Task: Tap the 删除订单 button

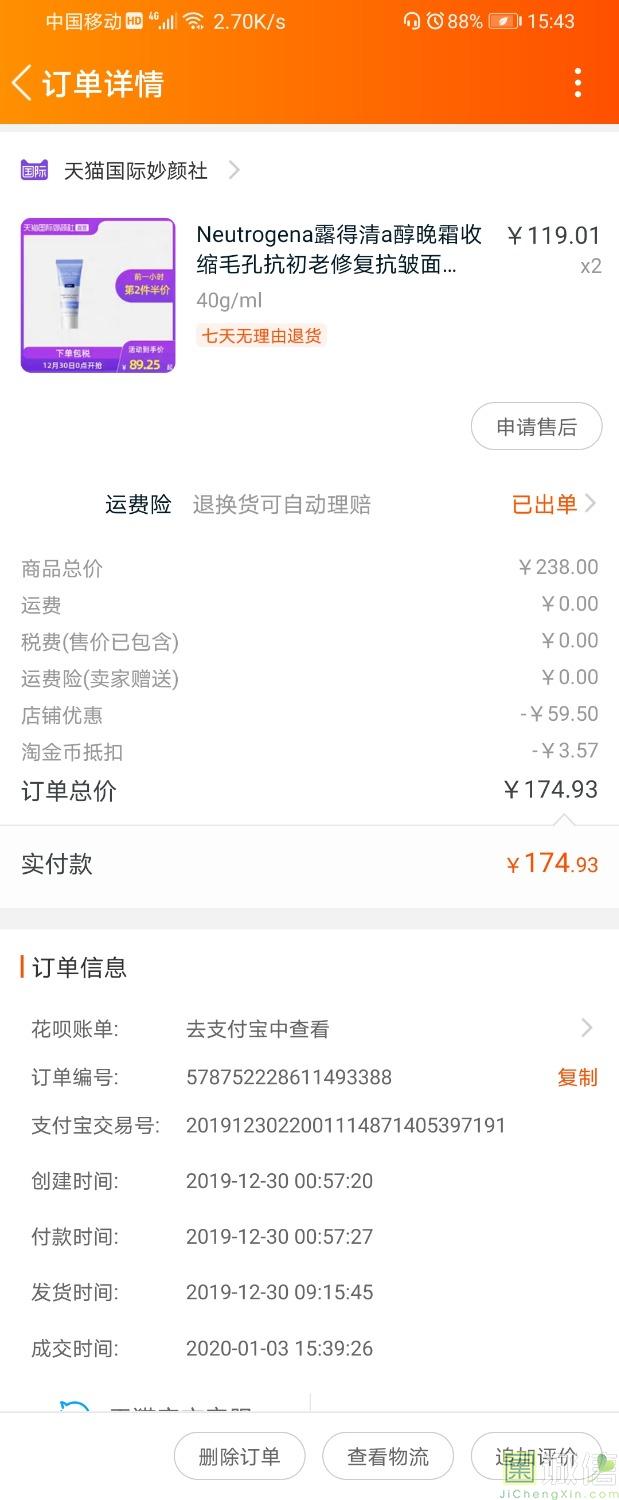Action: [x=239, y=1456]
